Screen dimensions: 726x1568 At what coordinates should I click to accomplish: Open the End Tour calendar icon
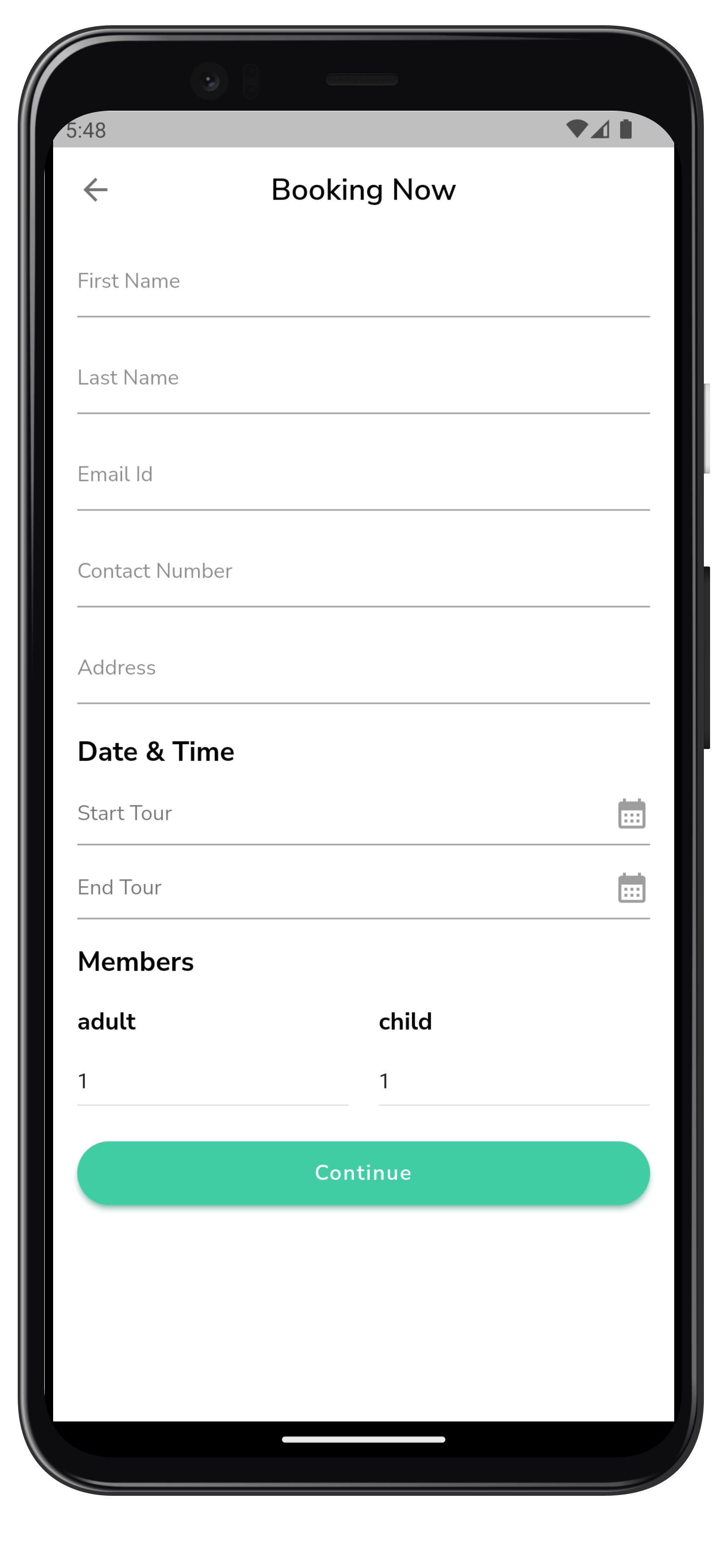[631, 888]
